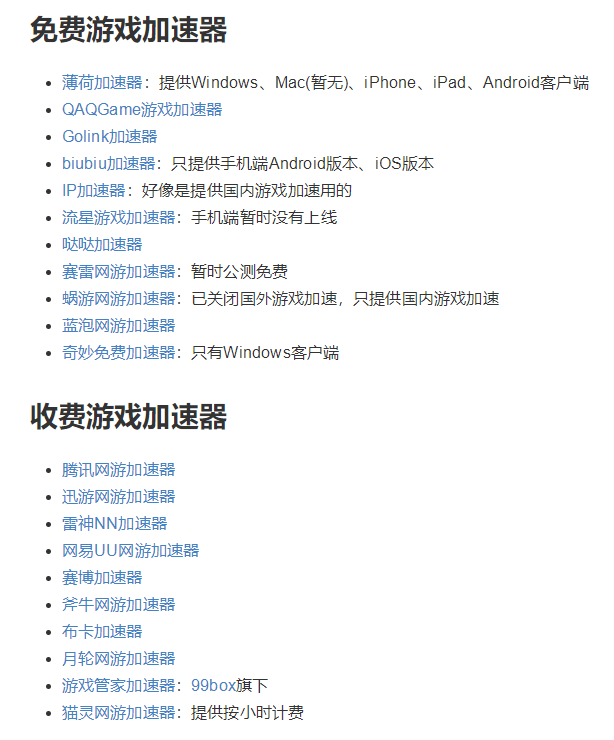Follow the 奇妙免费加速器 link
Screen dimensions: 614x740
coord(118,352)
